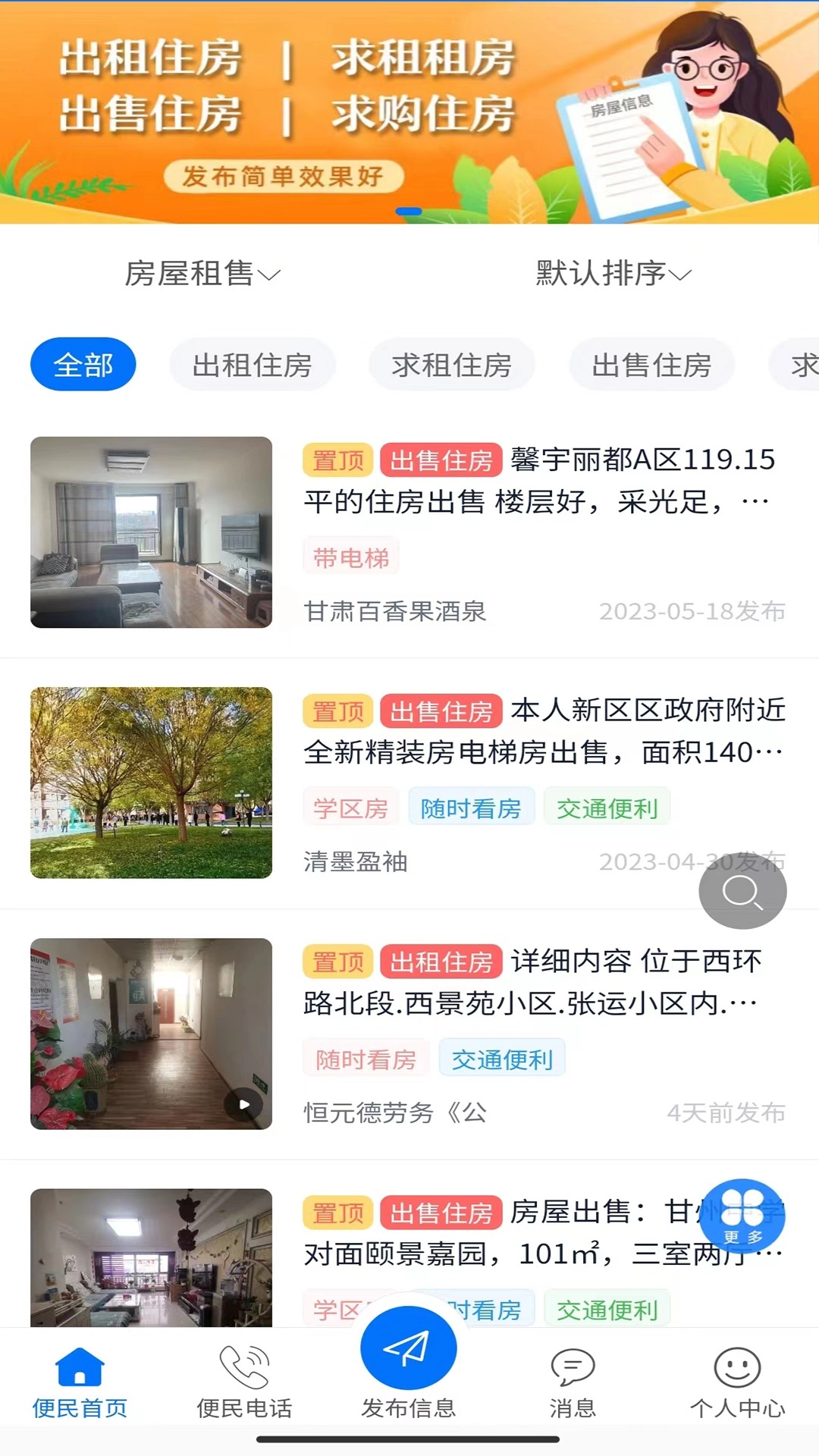819x1456 pixels.
Task: Enable the 求租住房 filter chip
Action: pos(452,364)
